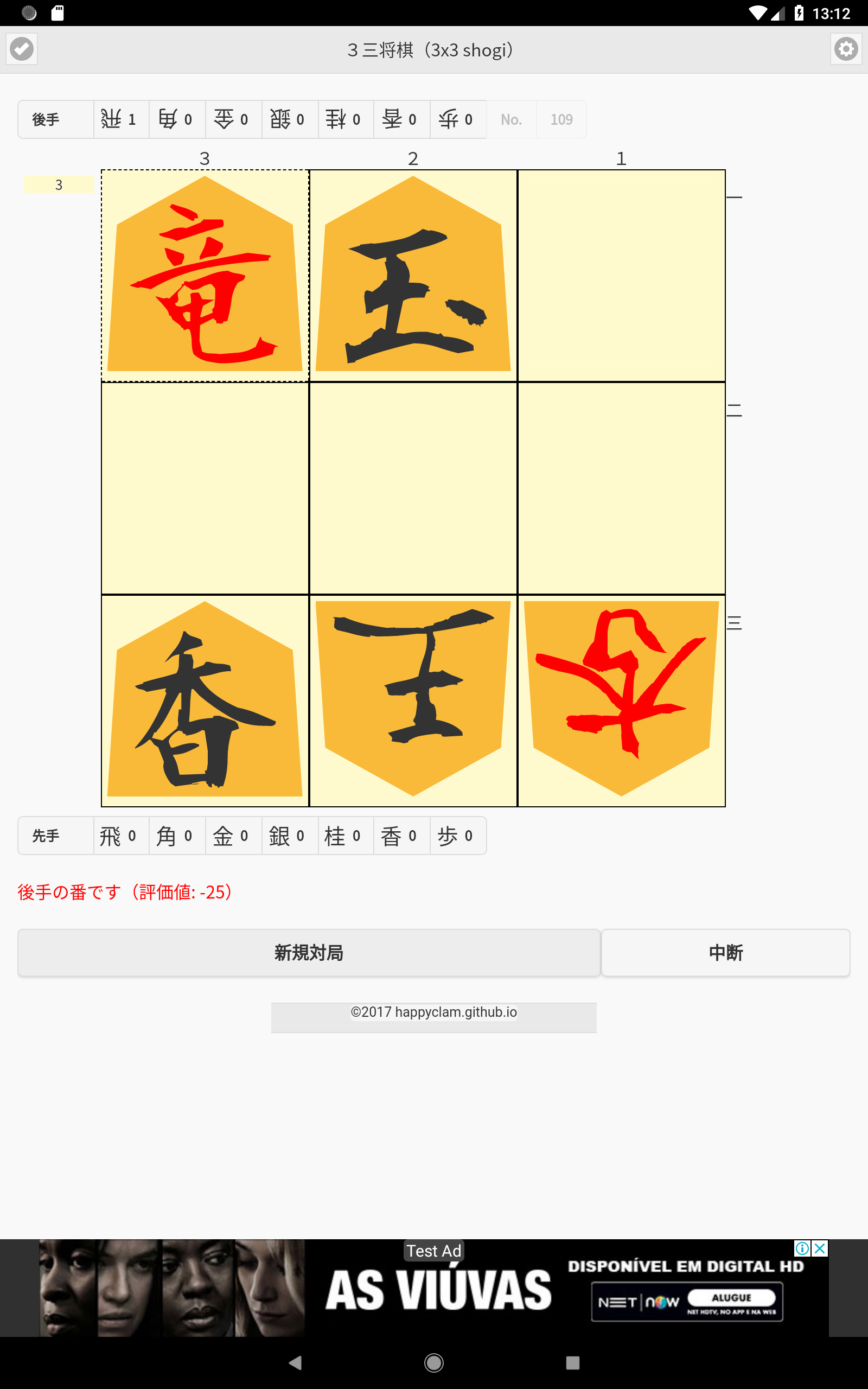The image size is (868, 1389).
Task: Go to the system home screen
Action: [x=433, y=1362]
